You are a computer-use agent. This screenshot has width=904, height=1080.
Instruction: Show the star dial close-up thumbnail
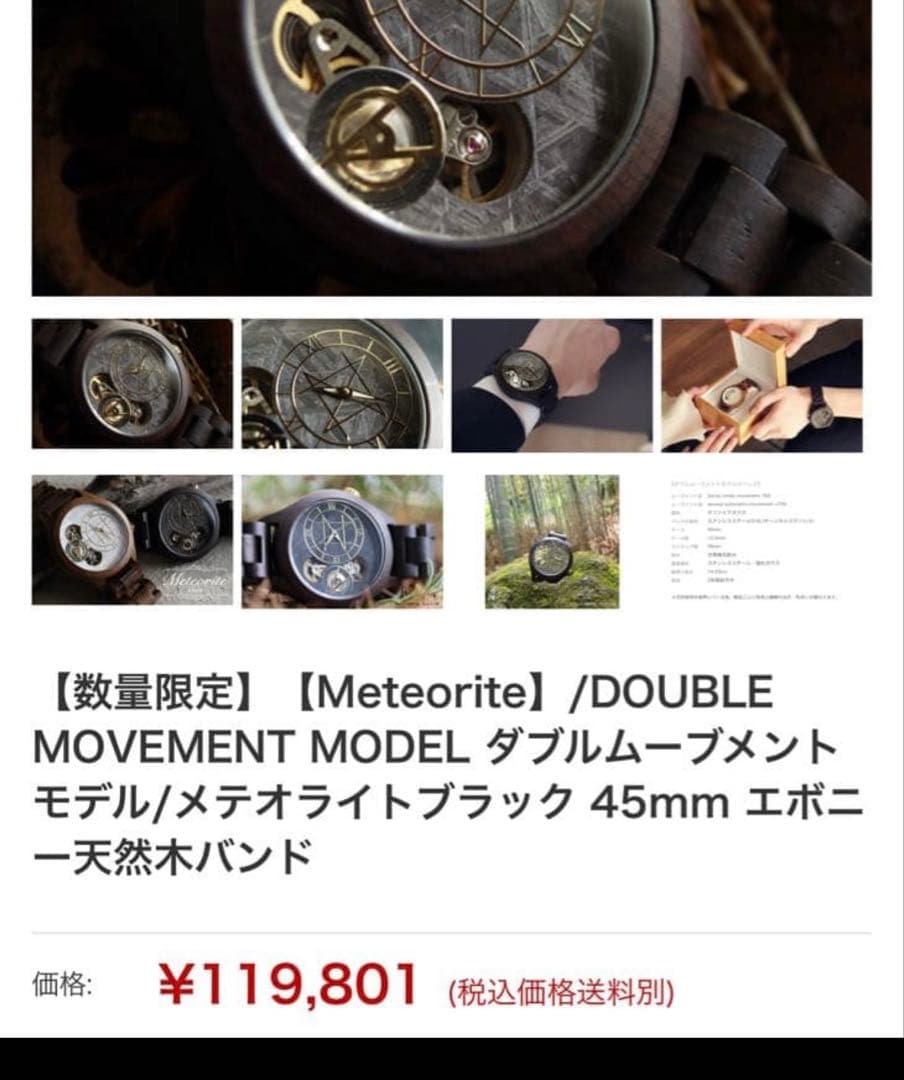click(342, 385)
